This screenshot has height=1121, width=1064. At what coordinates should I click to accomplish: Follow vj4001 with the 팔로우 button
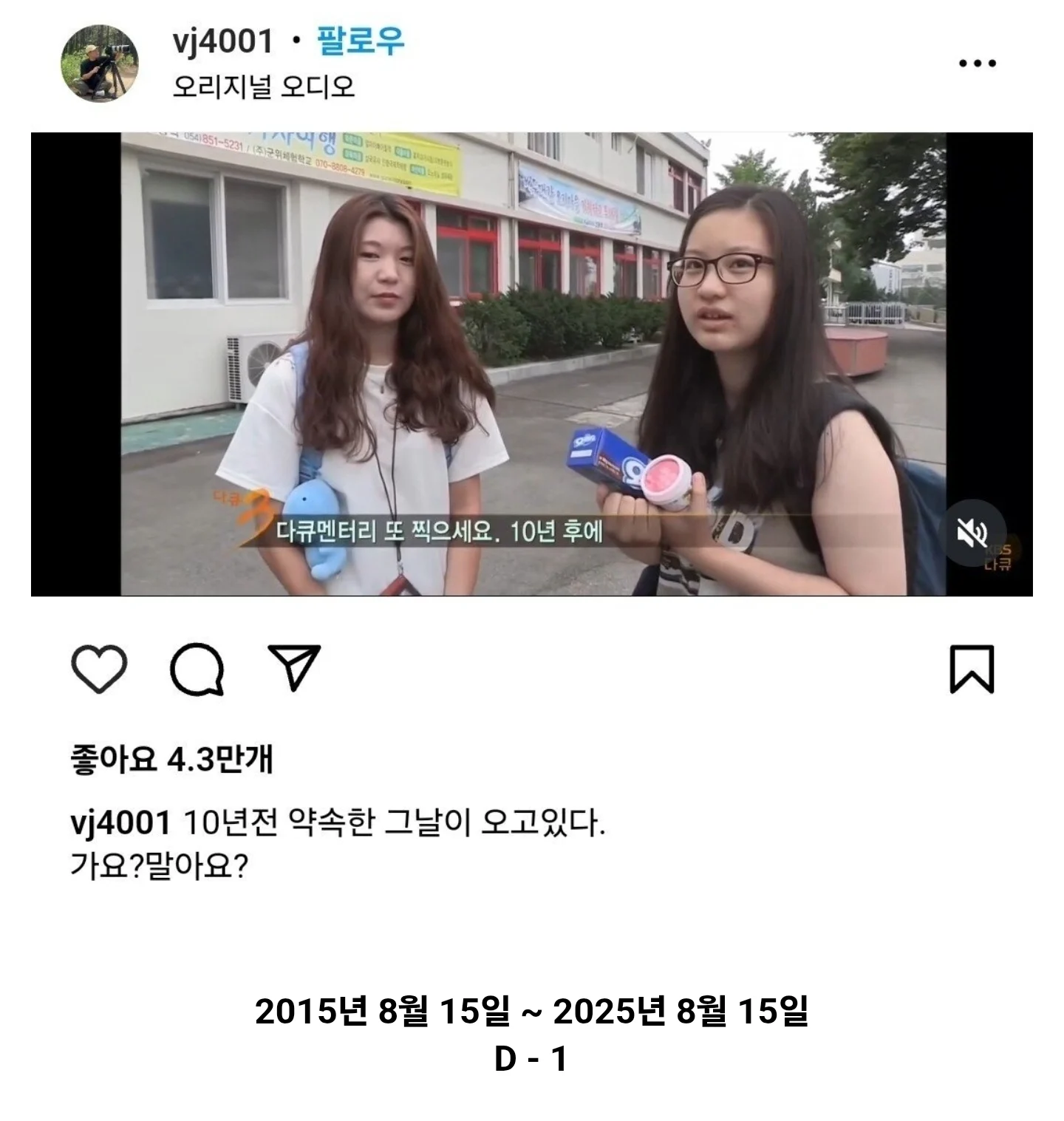pos(361,41)
